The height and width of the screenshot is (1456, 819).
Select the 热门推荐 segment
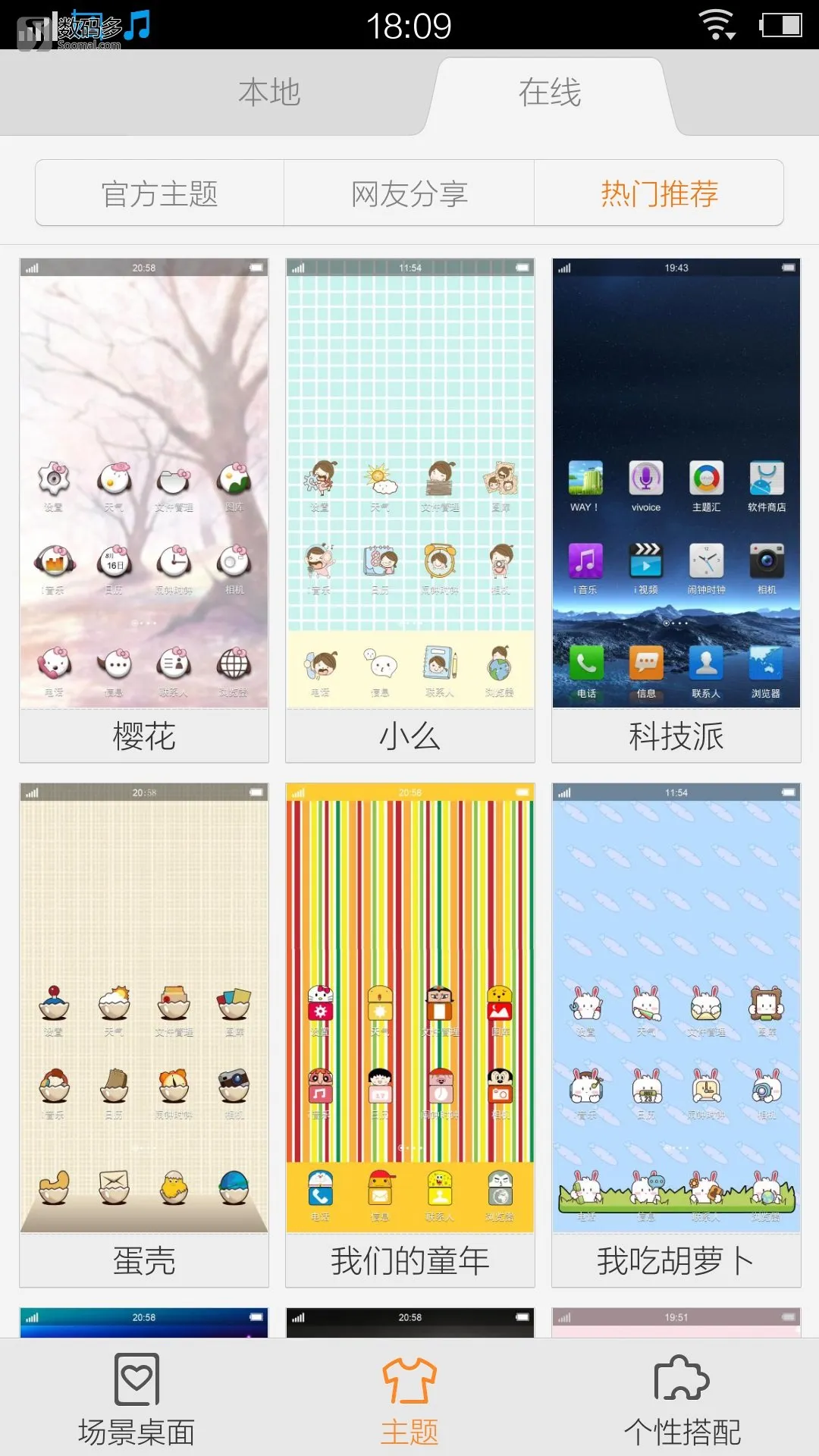659,193
